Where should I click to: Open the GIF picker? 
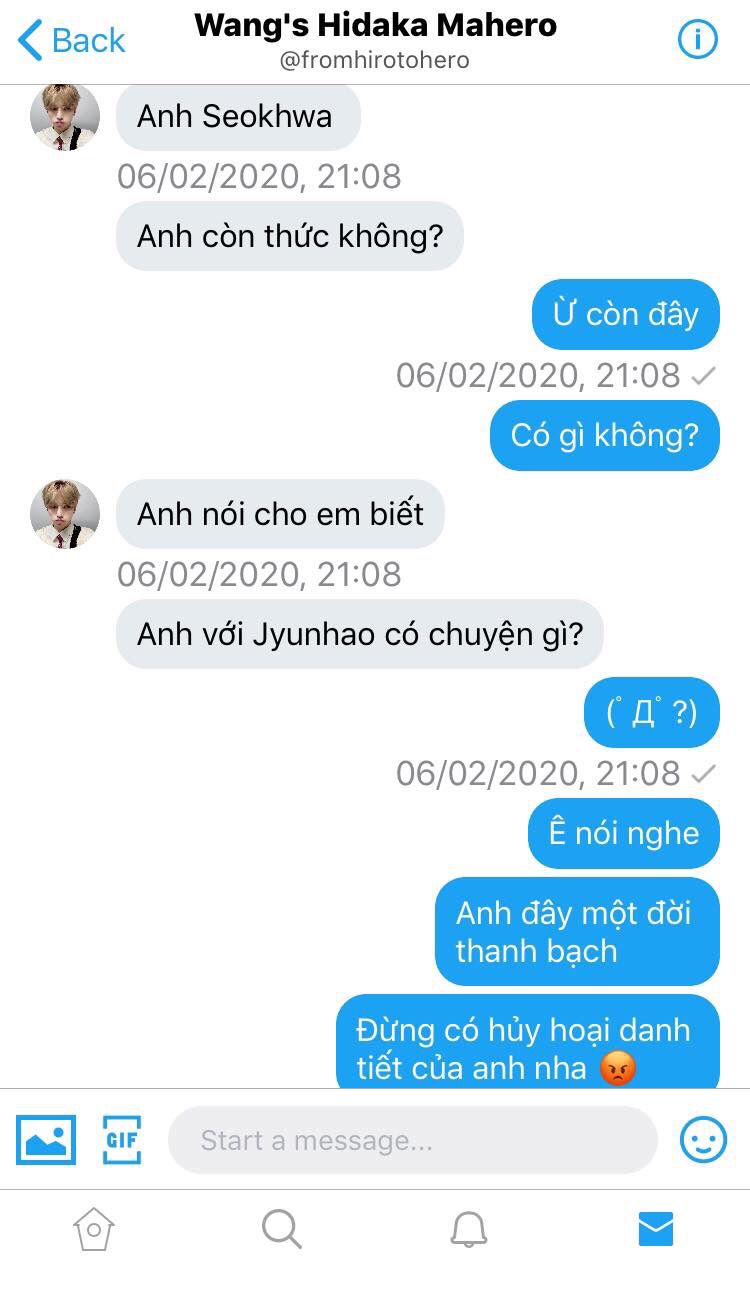(x=122, y=1139)
